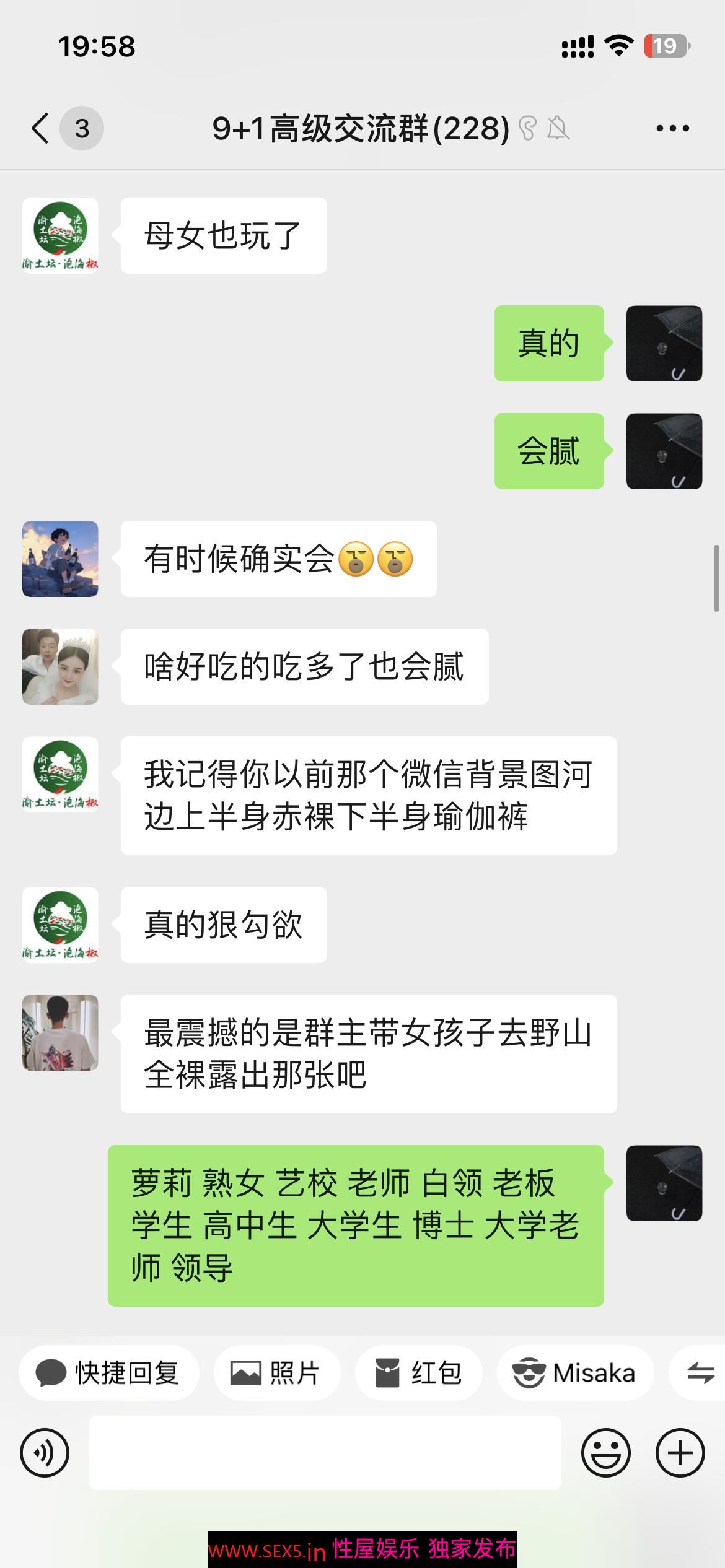View profile of the anime boy avatar member
The width and height of the screenshot is (725, 1568).
point(60,559)
